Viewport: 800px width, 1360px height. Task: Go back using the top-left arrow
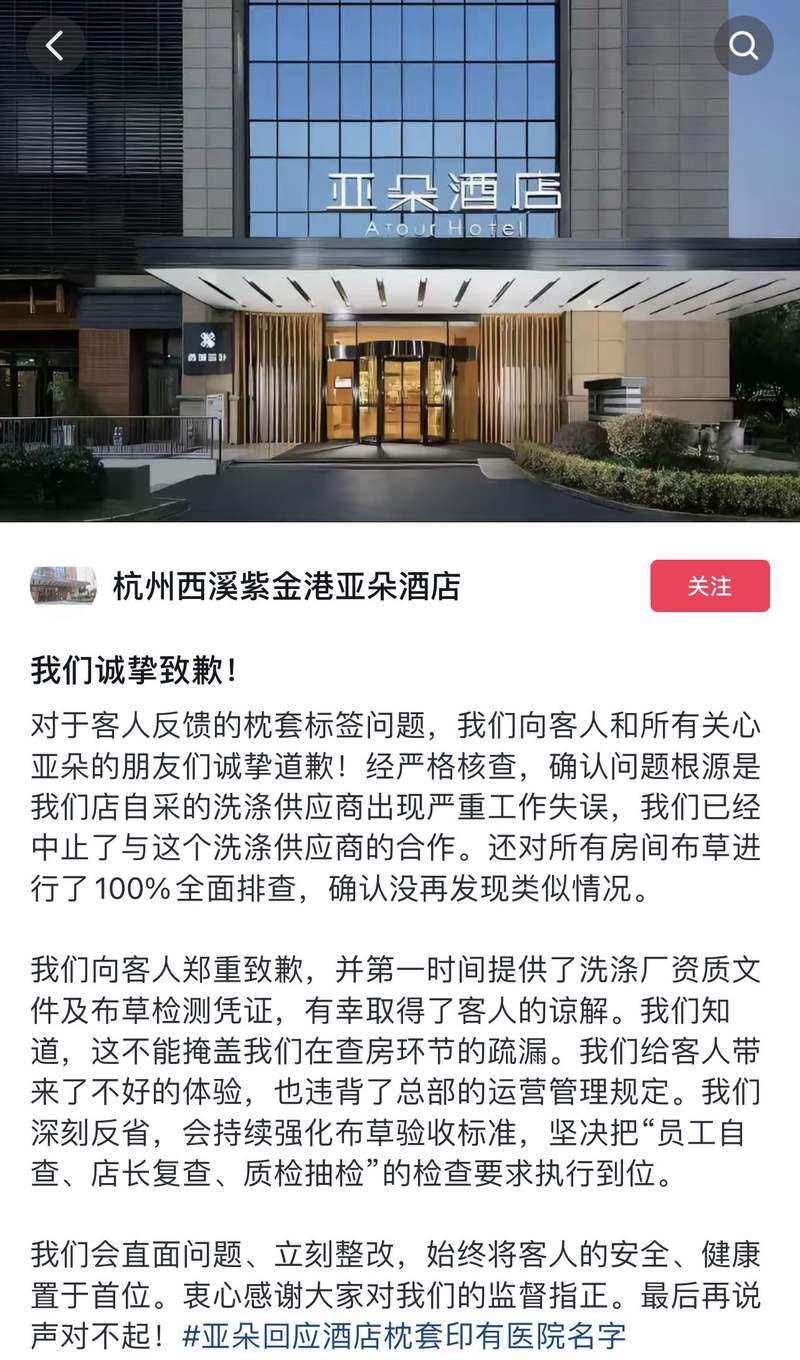click(55, 45)
